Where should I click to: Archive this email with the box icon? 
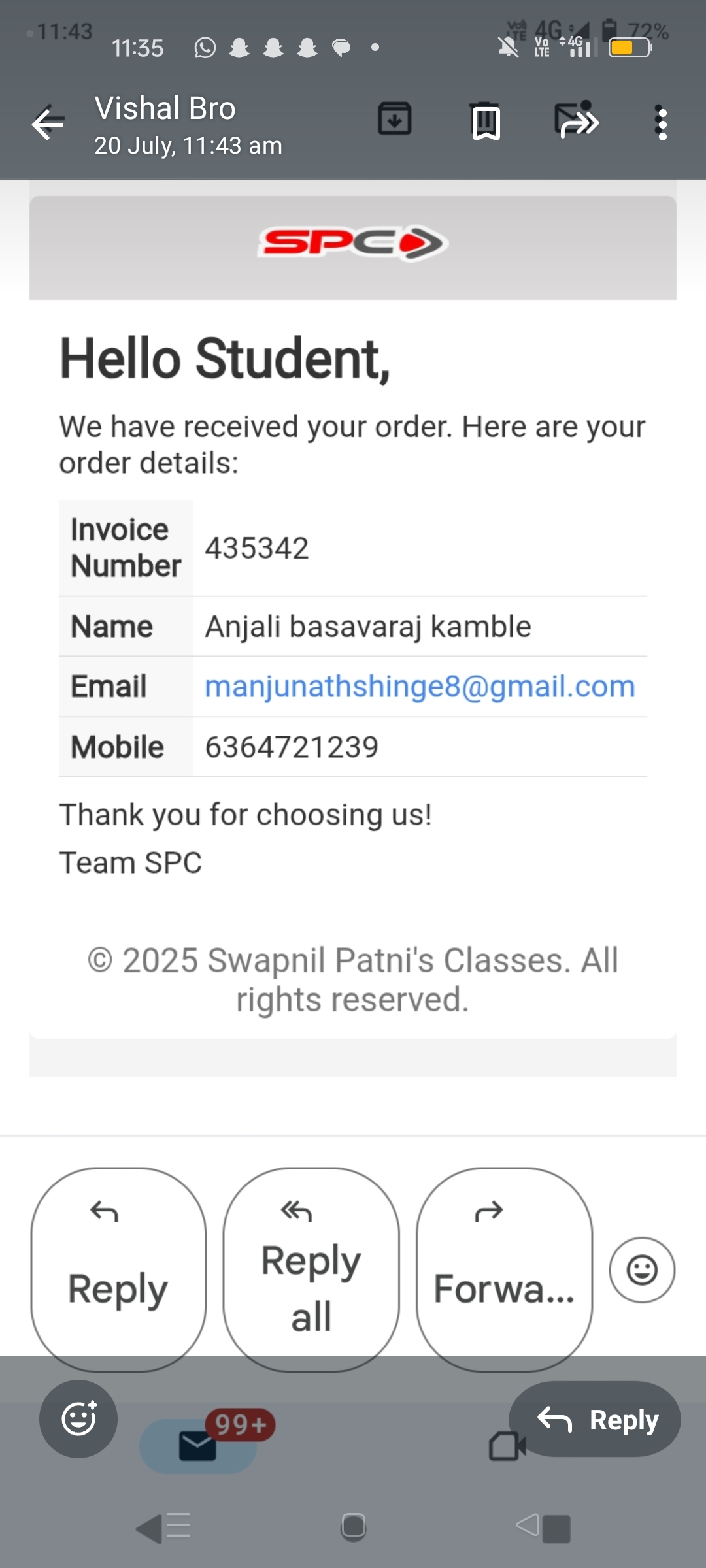tap(395, 120)
